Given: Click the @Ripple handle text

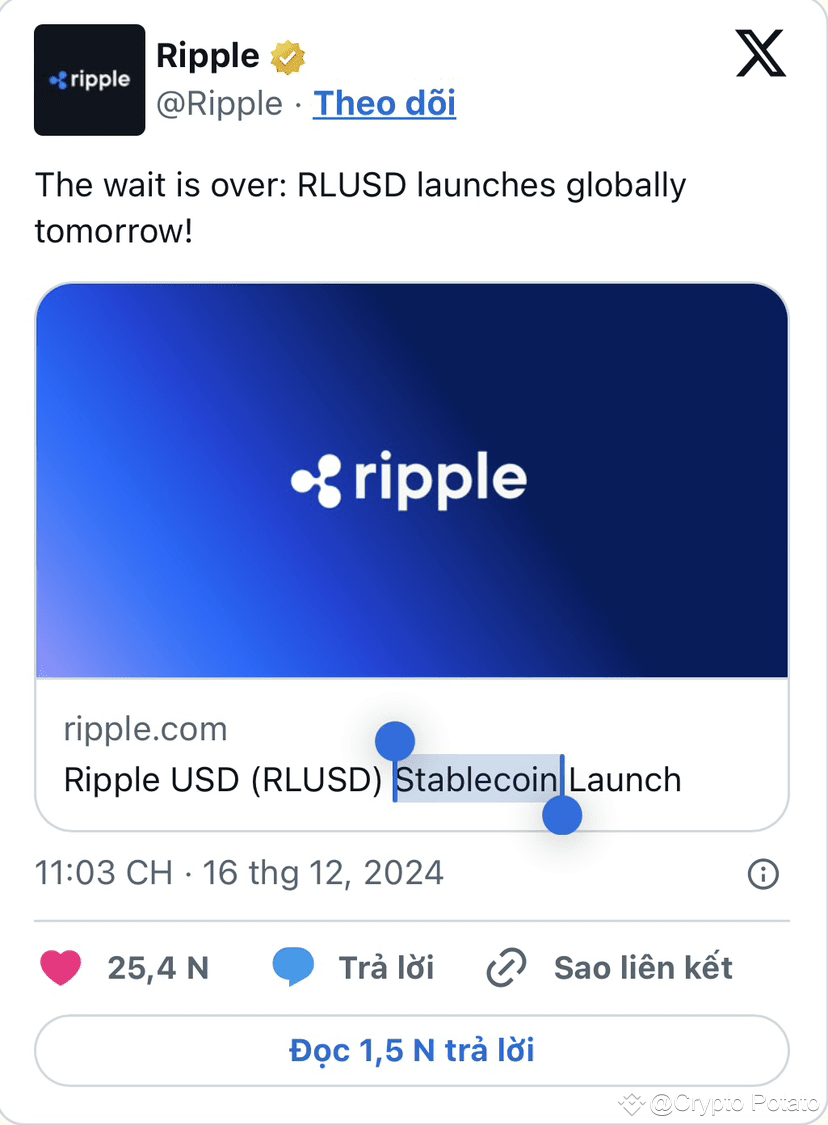Looking at the screenshot, I should pos(220,103).
